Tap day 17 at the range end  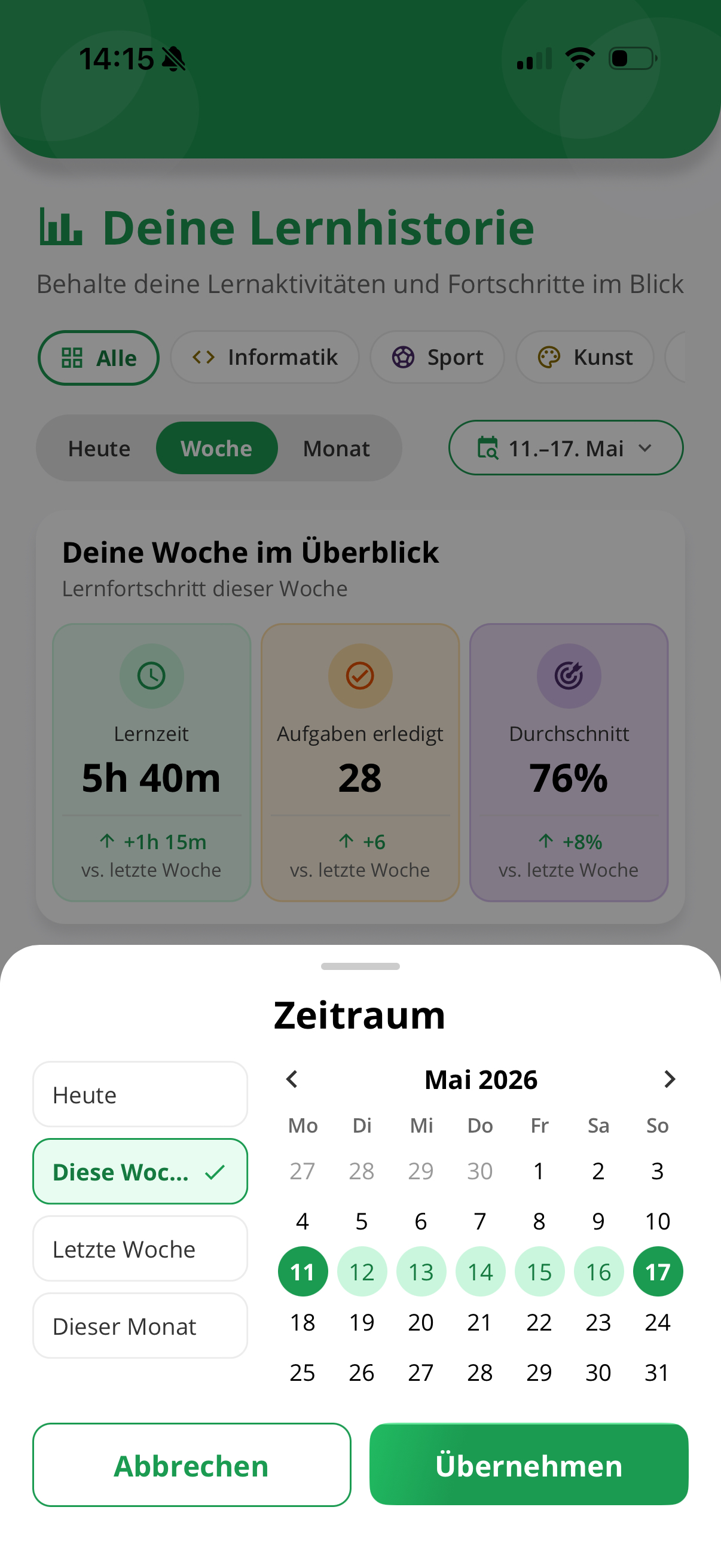658,1271
